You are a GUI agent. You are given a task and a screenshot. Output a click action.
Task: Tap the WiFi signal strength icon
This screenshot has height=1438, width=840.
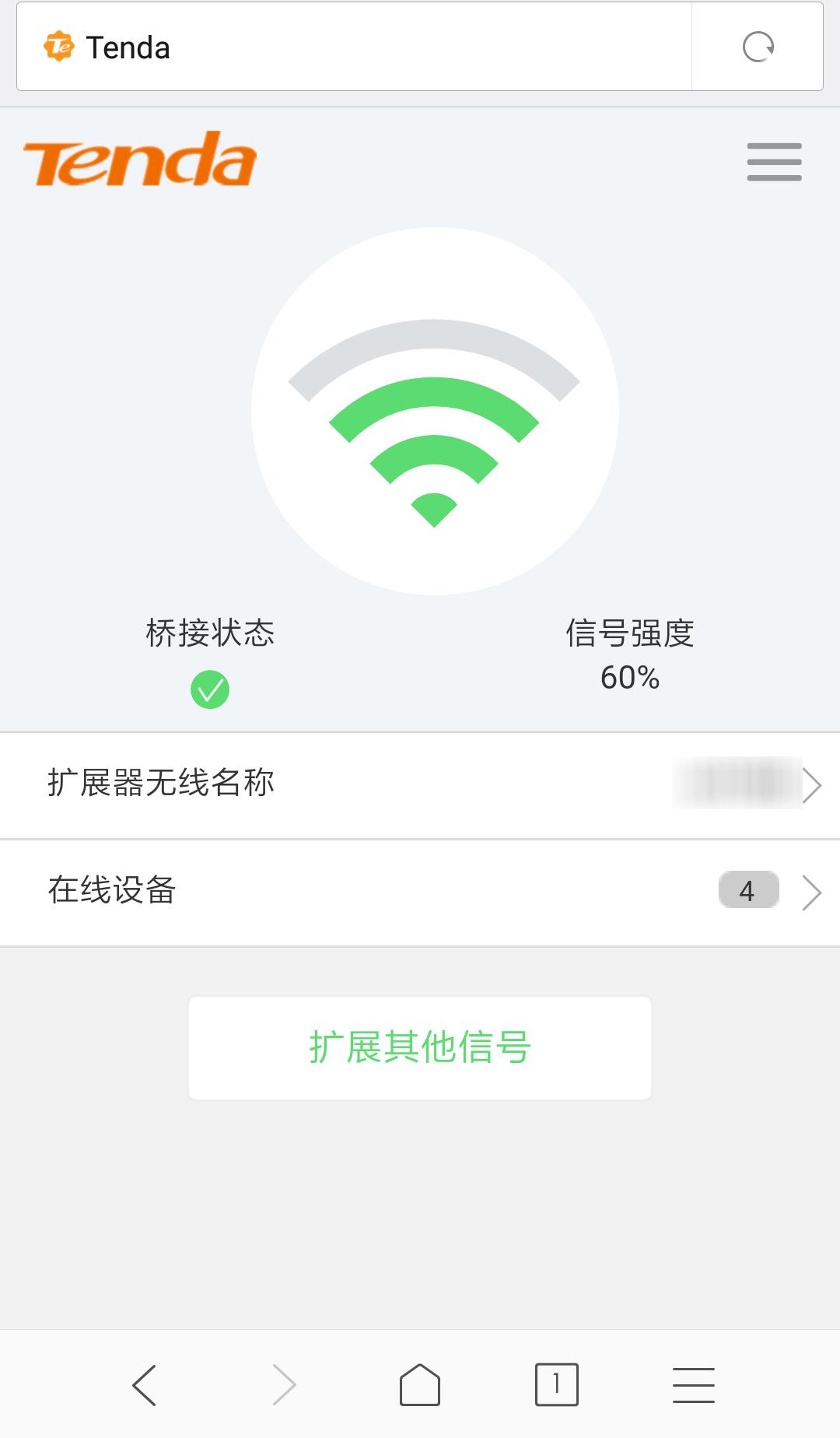coord(433,409)
